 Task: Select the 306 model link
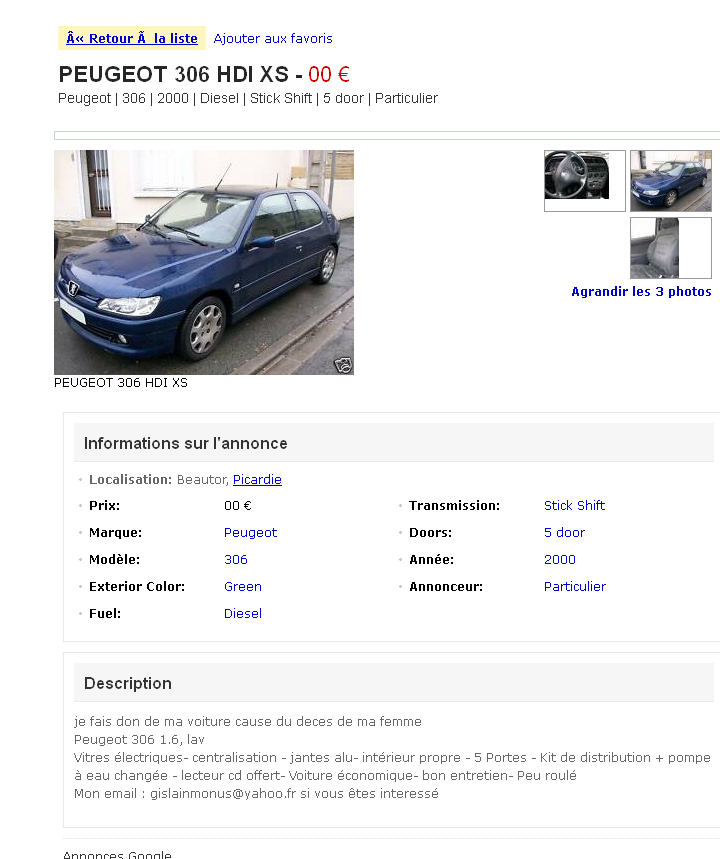click(x=236, y=560)
